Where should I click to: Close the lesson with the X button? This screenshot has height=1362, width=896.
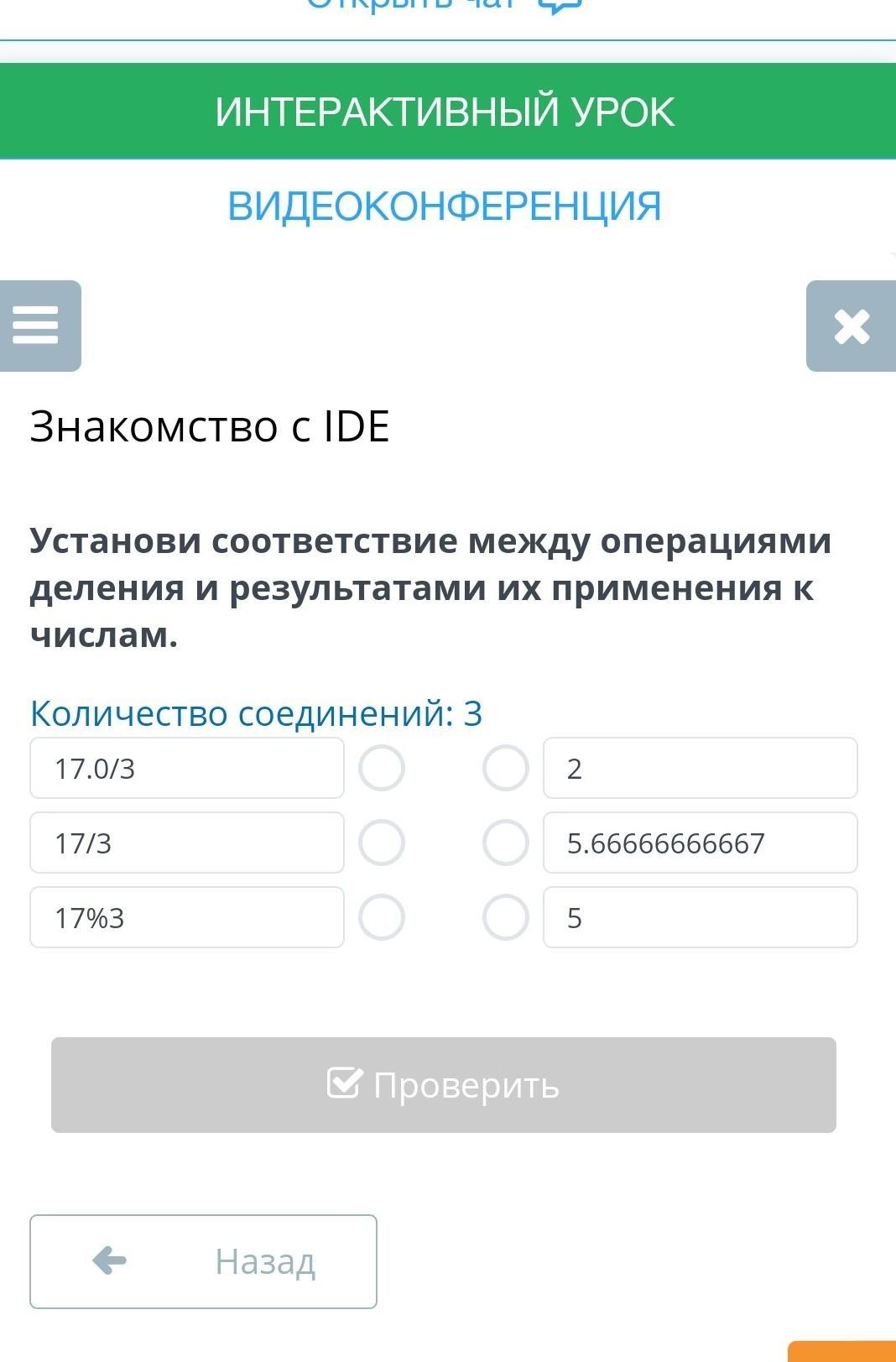851,326
